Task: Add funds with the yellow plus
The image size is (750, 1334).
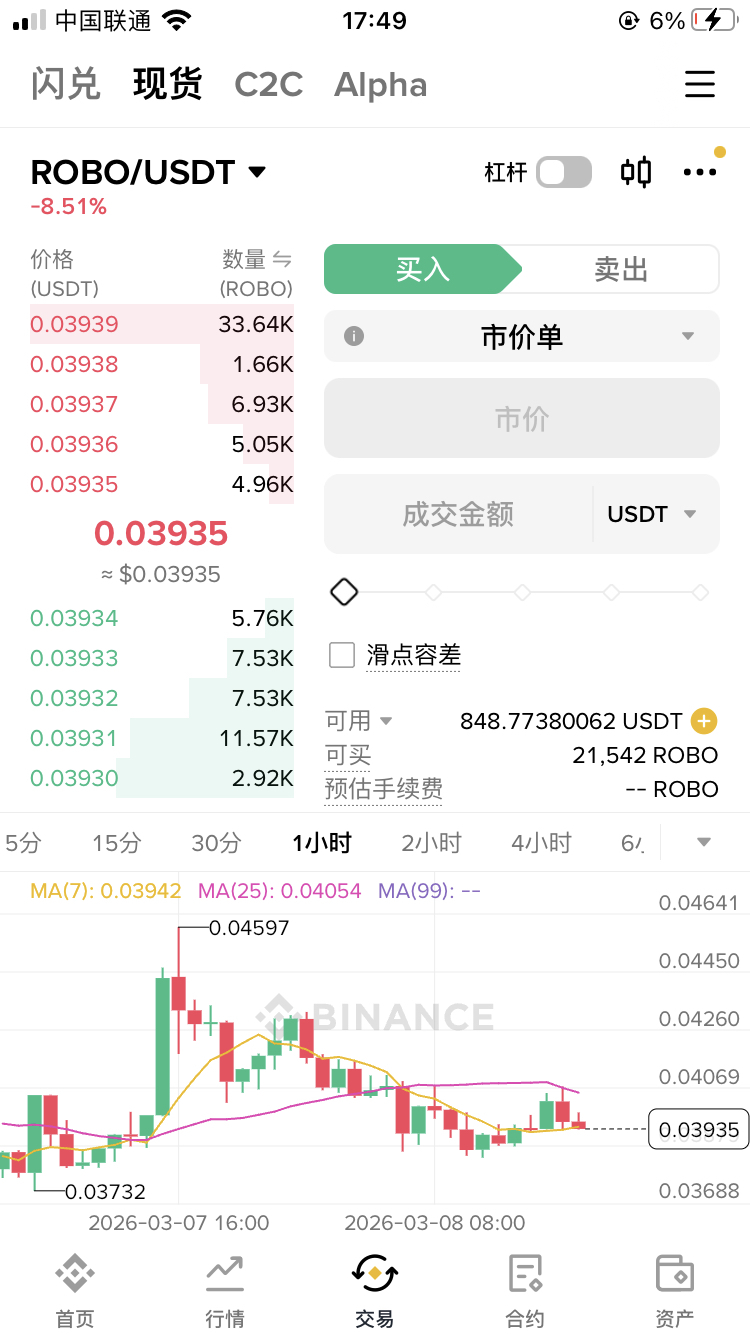Action: pos(705,721)
